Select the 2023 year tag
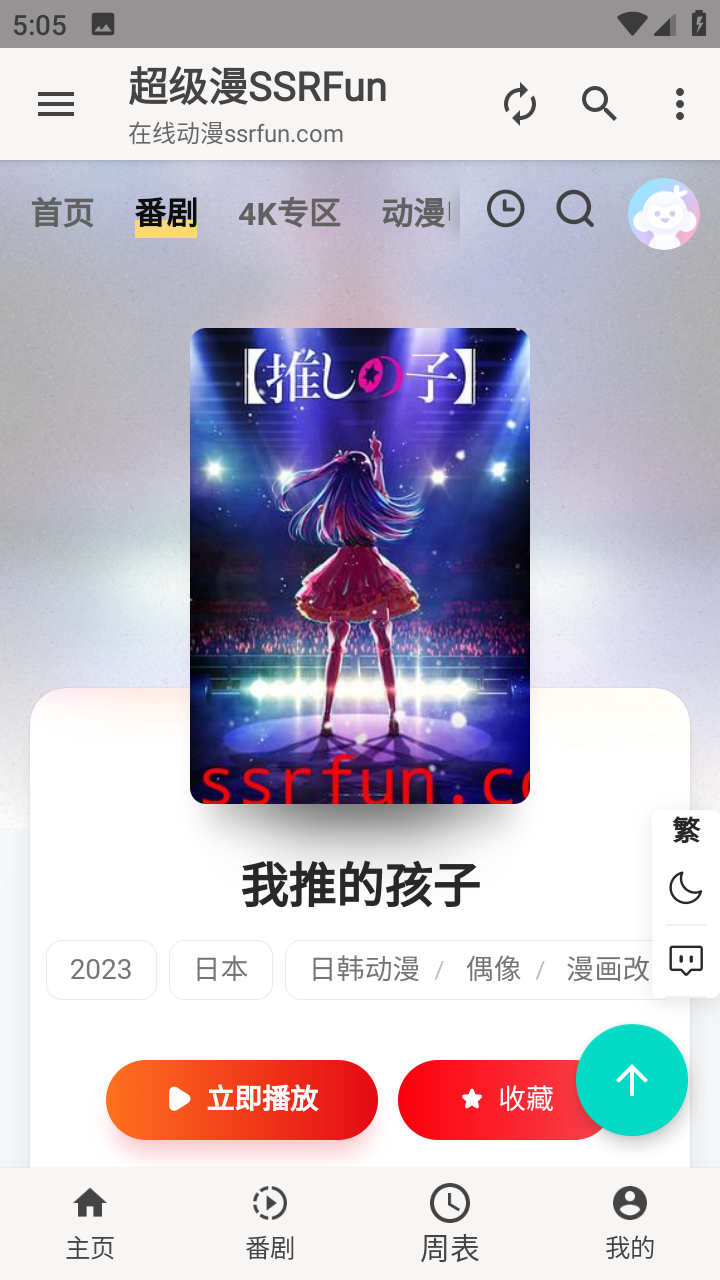 point(101,969)
